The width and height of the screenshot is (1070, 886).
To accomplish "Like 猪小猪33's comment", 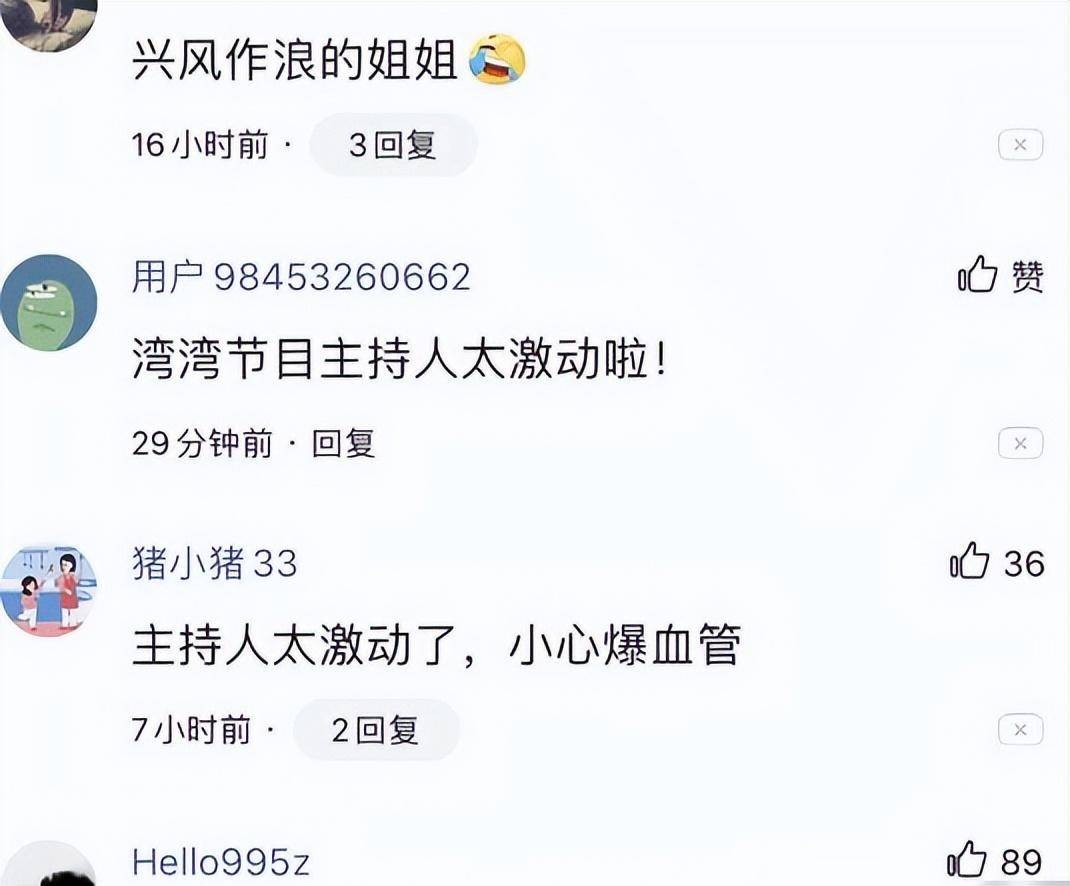I will (969, 564).
